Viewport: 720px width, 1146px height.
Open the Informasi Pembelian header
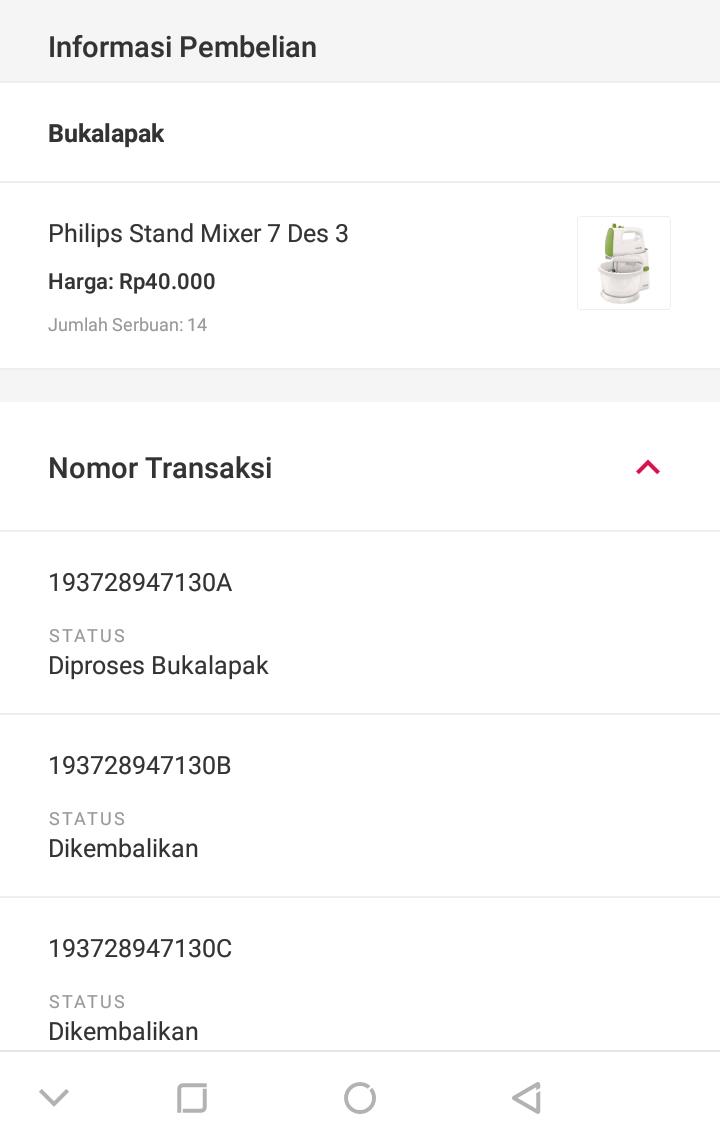tap(181, 46)
